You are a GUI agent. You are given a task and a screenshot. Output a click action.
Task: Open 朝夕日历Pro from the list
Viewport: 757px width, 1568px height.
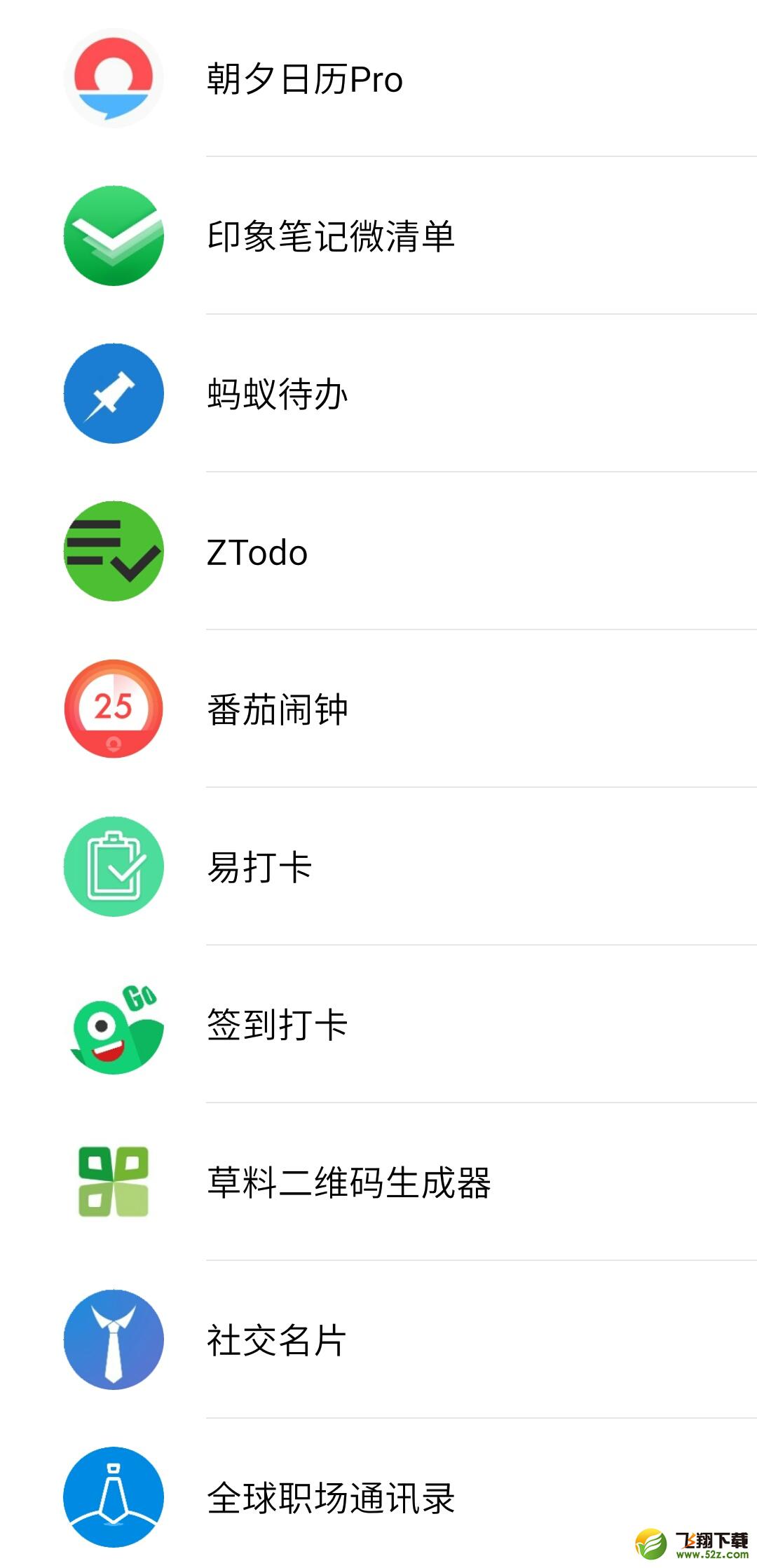click(x=378, y=78)
